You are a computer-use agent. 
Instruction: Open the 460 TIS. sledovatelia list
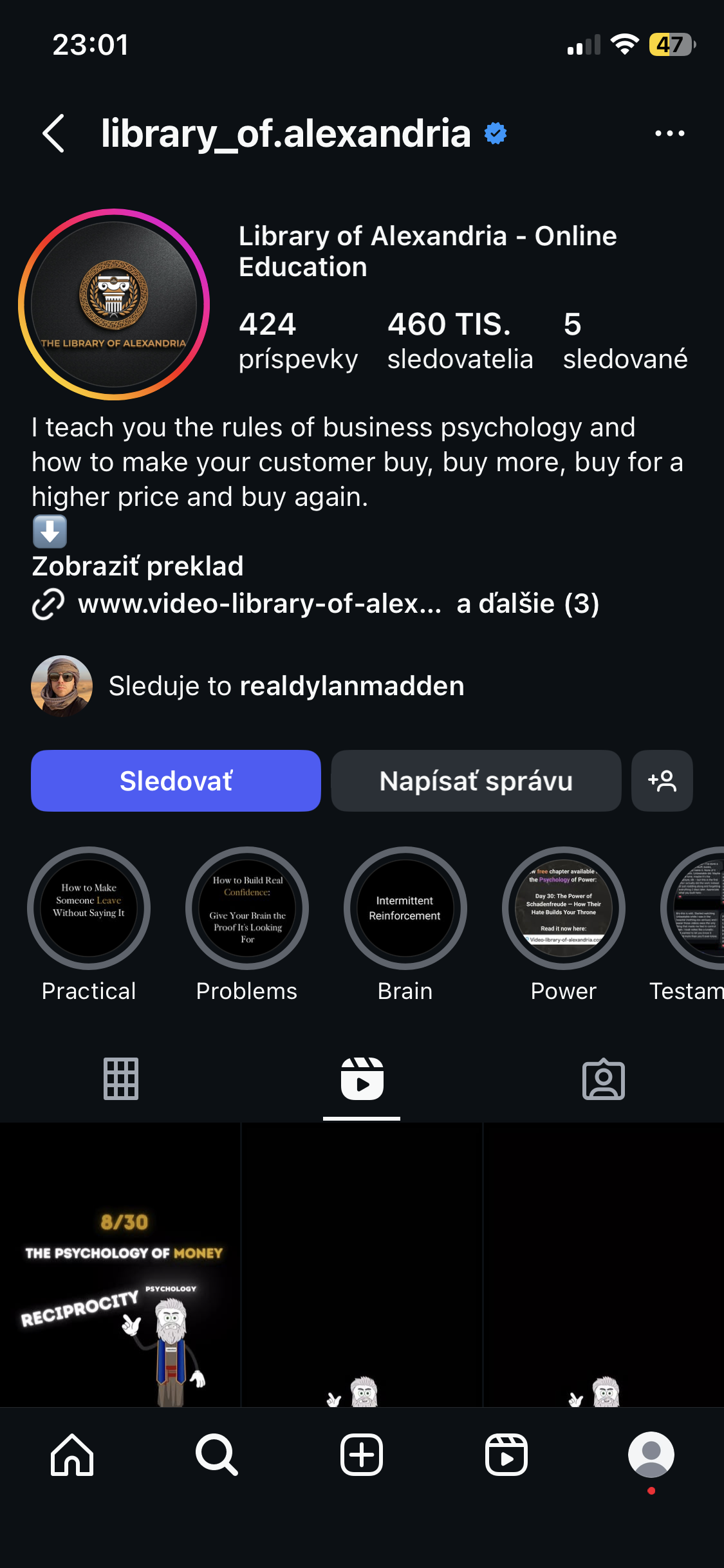[x=460, y=341]
